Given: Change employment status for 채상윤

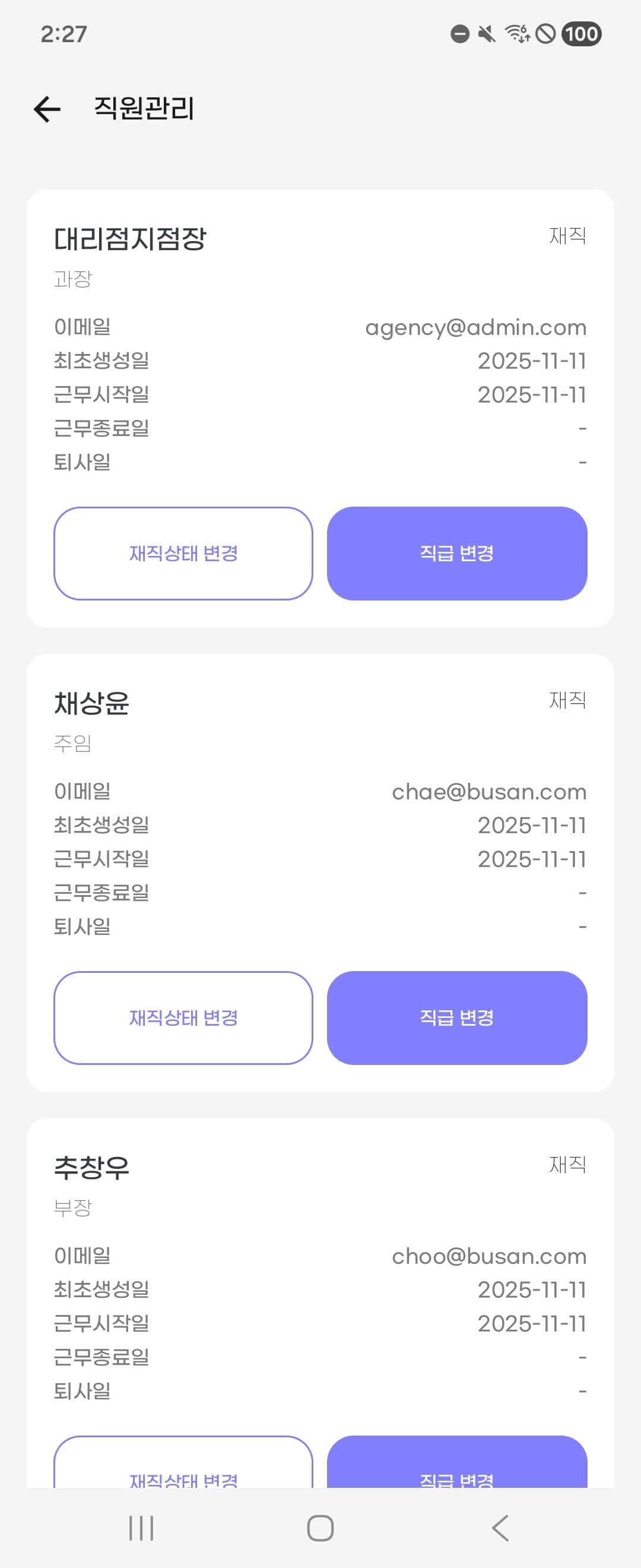Looking at the screenshot, I should click(183, 1018).
